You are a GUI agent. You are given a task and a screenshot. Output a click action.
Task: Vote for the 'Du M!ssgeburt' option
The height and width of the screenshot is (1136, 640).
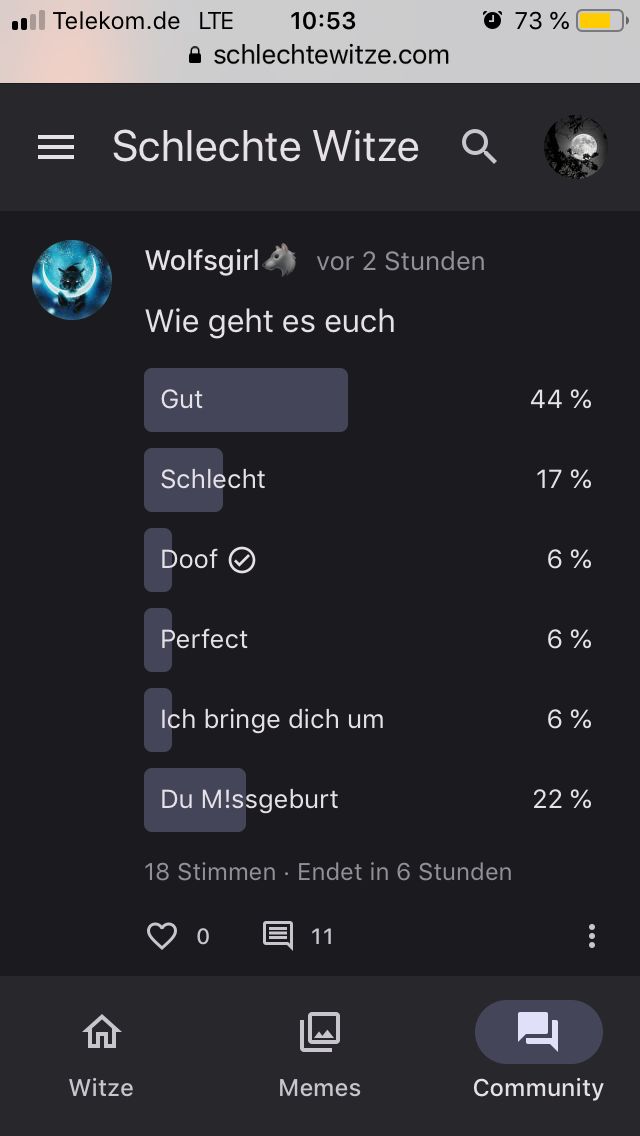click(368, 800)
